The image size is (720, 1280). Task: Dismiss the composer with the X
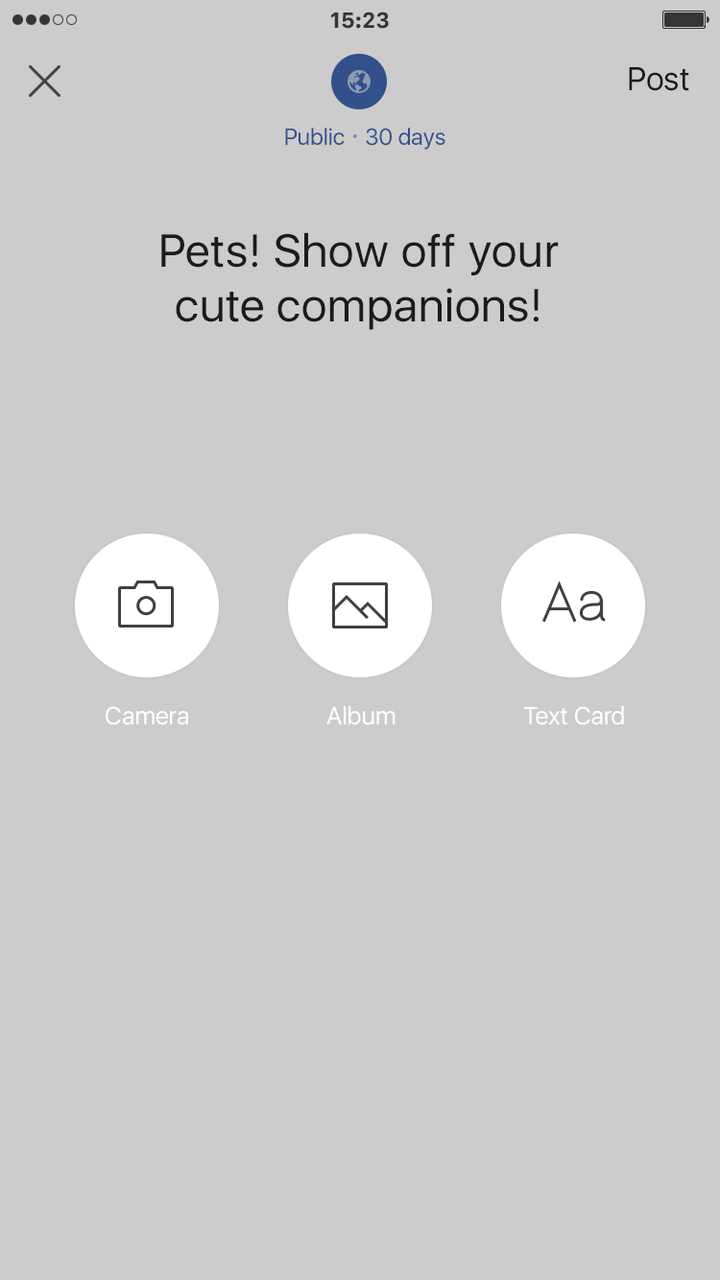point(44,81)
